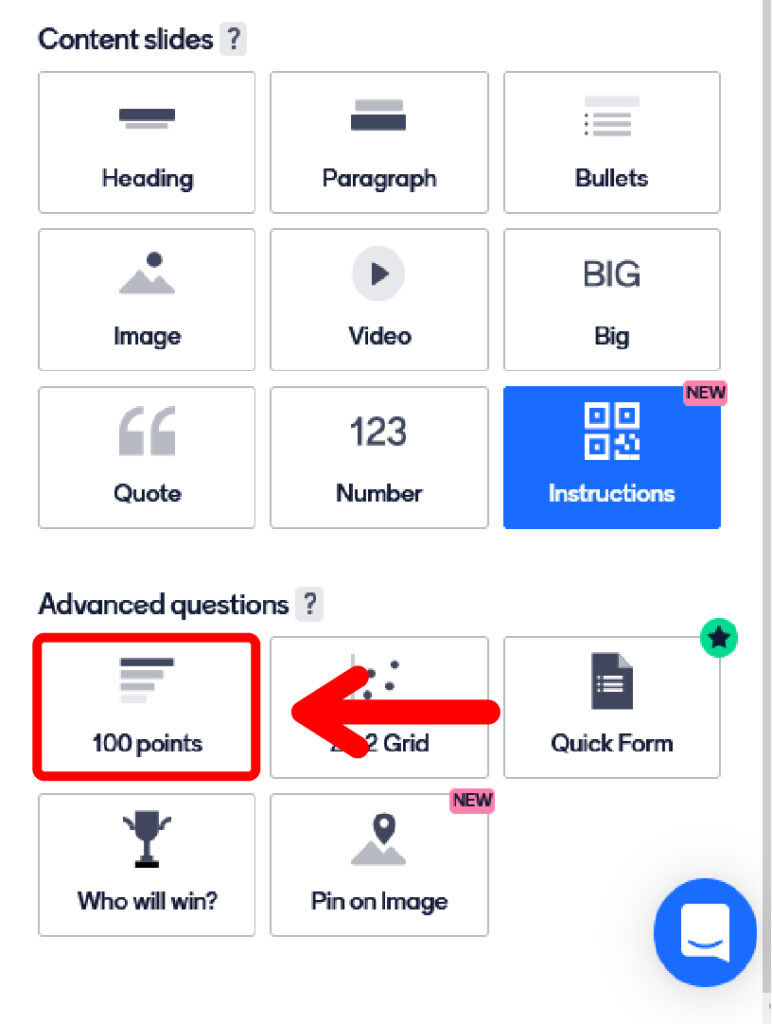Add a Bullets slide
772x1024 pixels.
pos(611,142)
